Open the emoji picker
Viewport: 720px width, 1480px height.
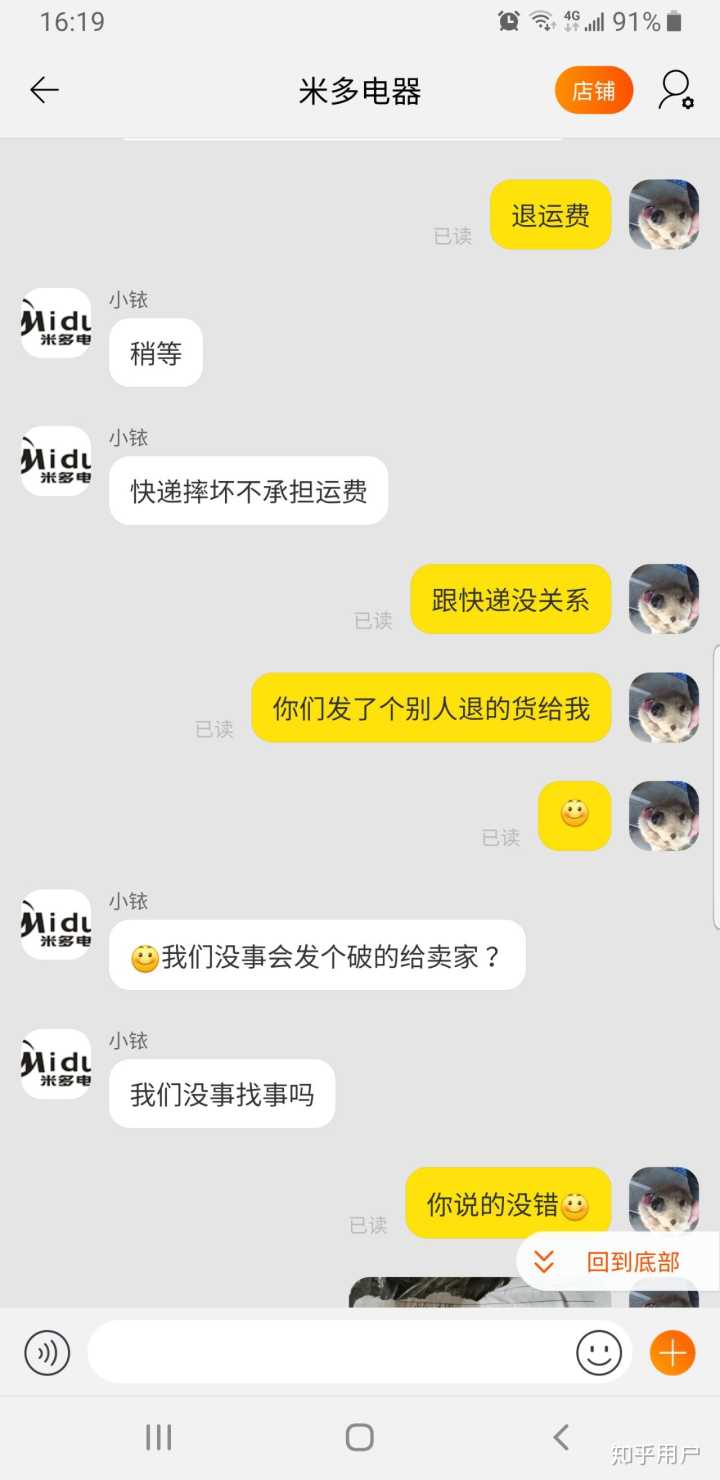[x=598, y=1354]
